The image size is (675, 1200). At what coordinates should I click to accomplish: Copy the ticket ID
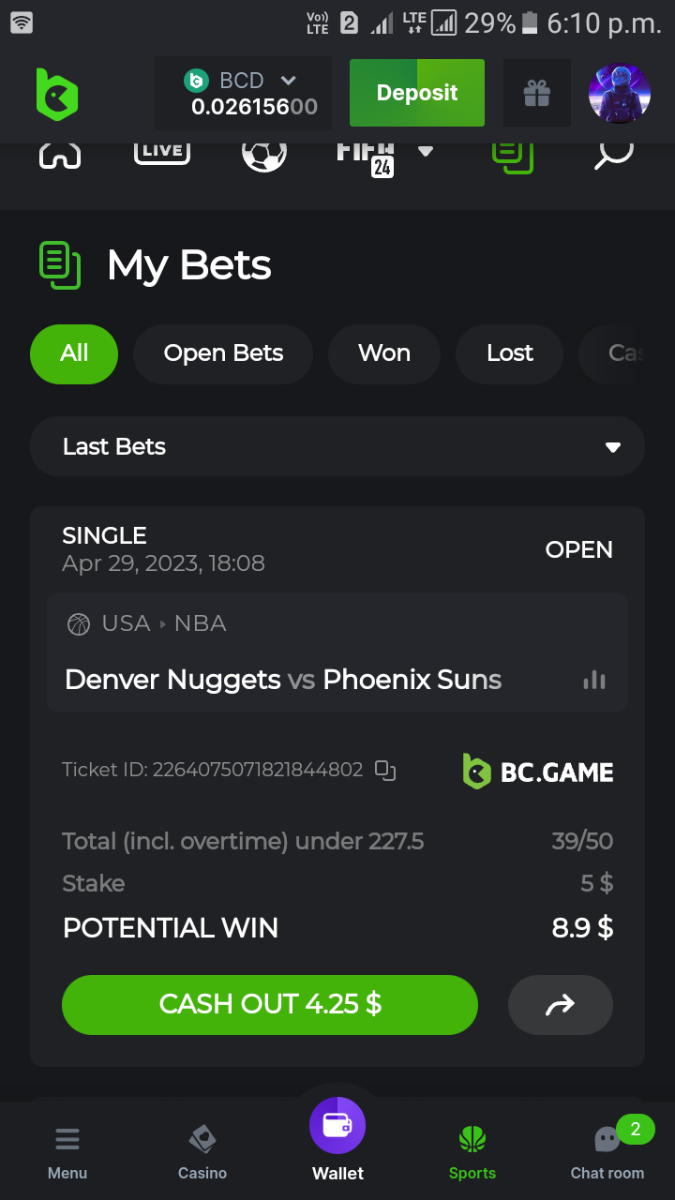click(385, 770)
